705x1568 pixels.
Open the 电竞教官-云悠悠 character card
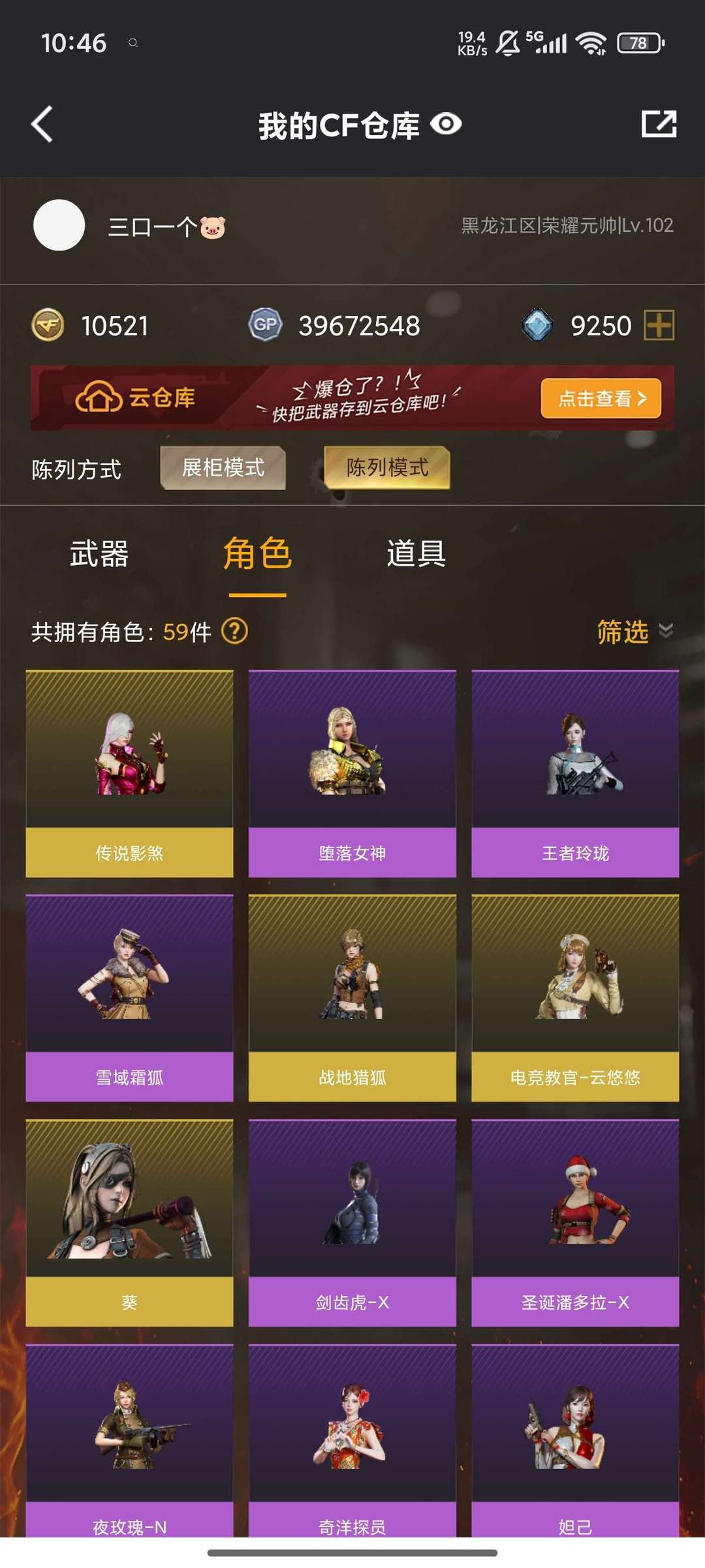click(575, 998)
